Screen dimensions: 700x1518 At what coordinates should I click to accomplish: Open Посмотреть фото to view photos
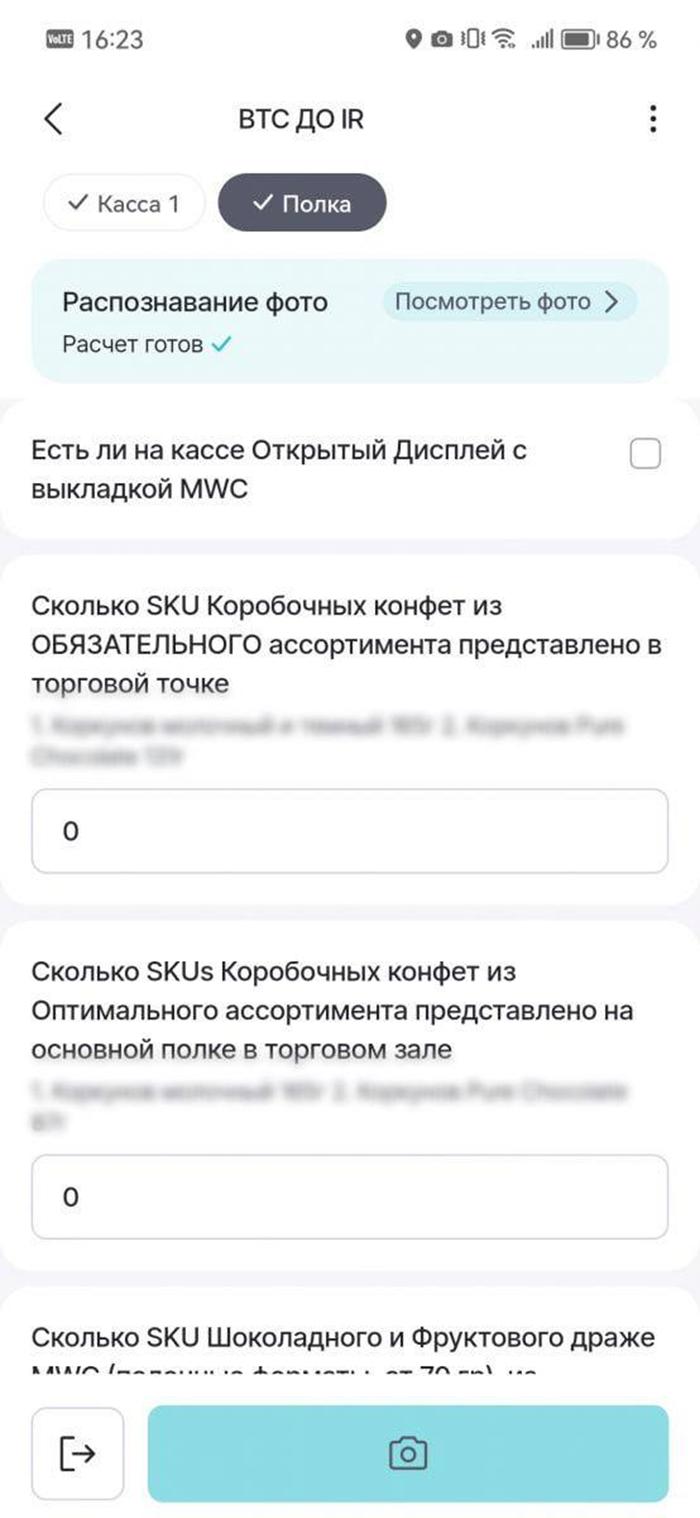[510, 303]
